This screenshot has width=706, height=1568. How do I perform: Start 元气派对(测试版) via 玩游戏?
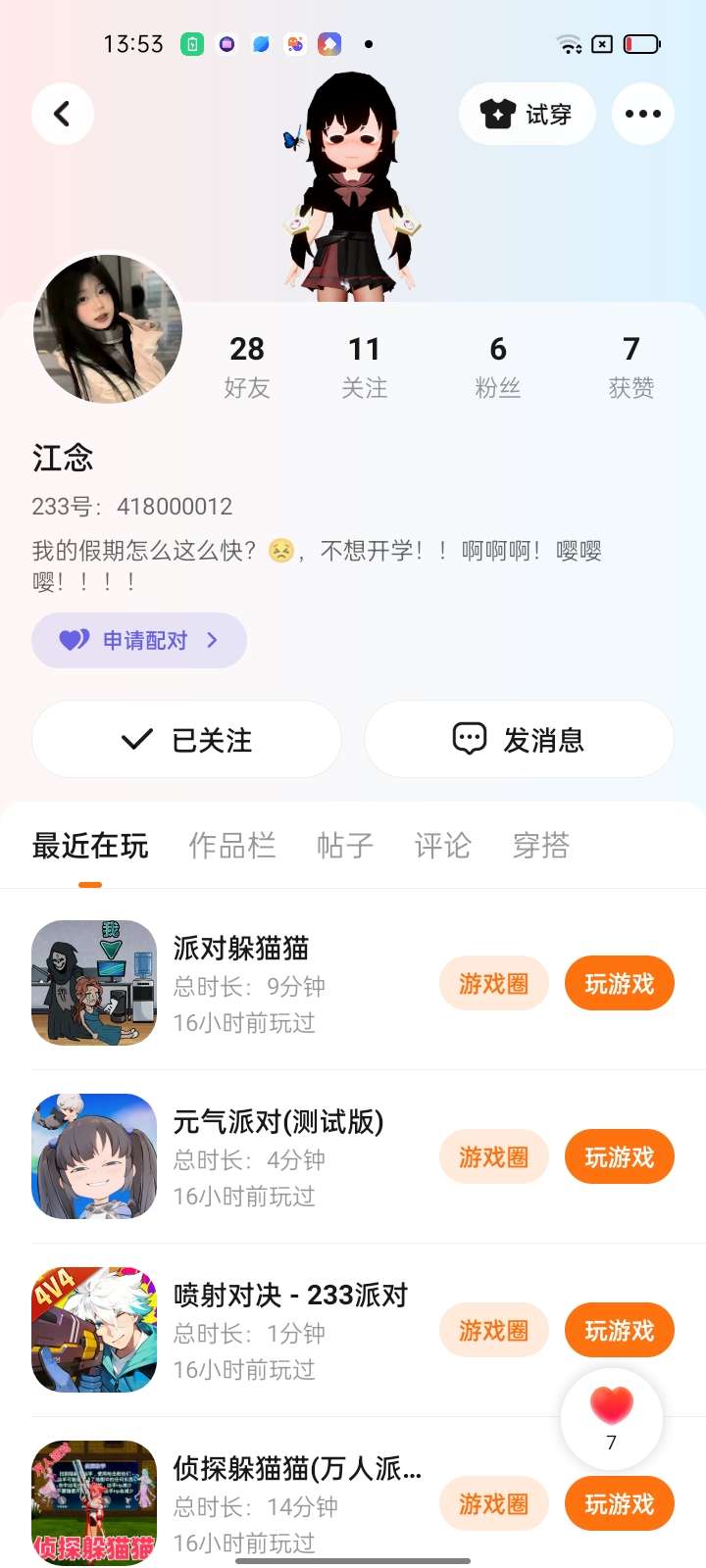(x=619, y=1157)
